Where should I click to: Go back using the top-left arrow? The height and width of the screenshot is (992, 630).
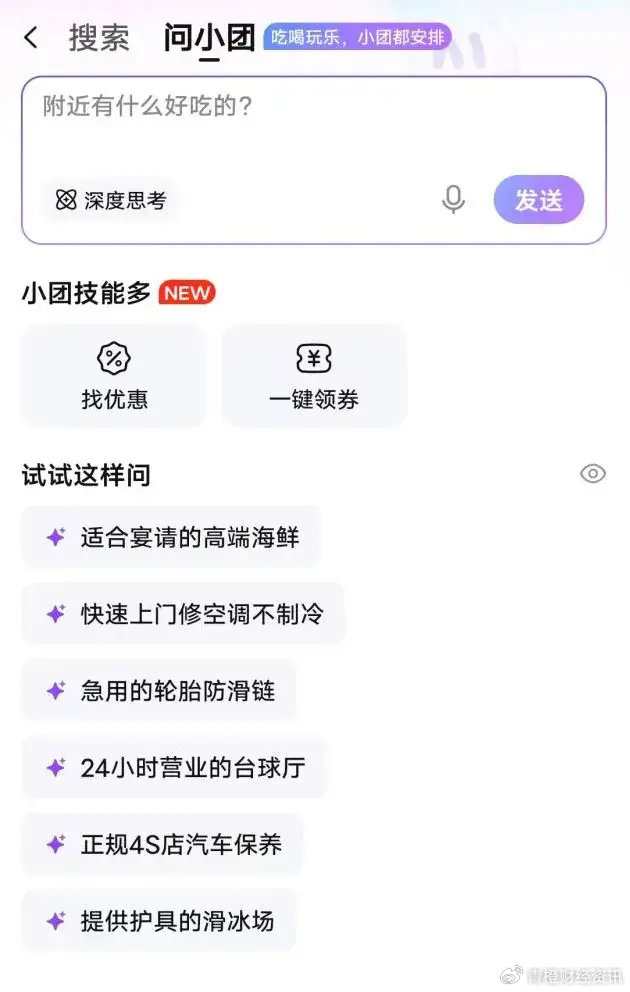31,38
